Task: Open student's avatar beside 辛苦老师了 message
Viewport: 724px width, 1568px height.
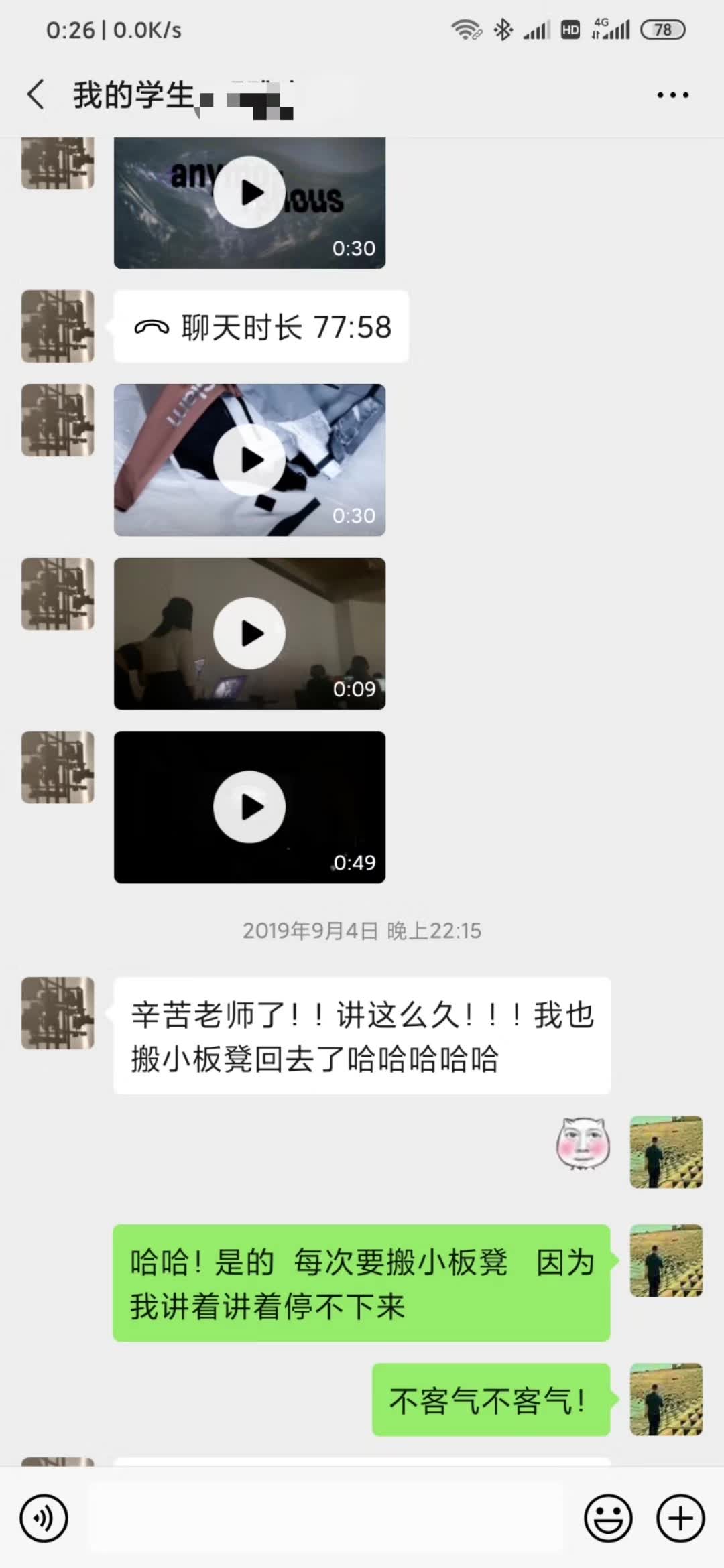Action: [x=58, y=1012]
